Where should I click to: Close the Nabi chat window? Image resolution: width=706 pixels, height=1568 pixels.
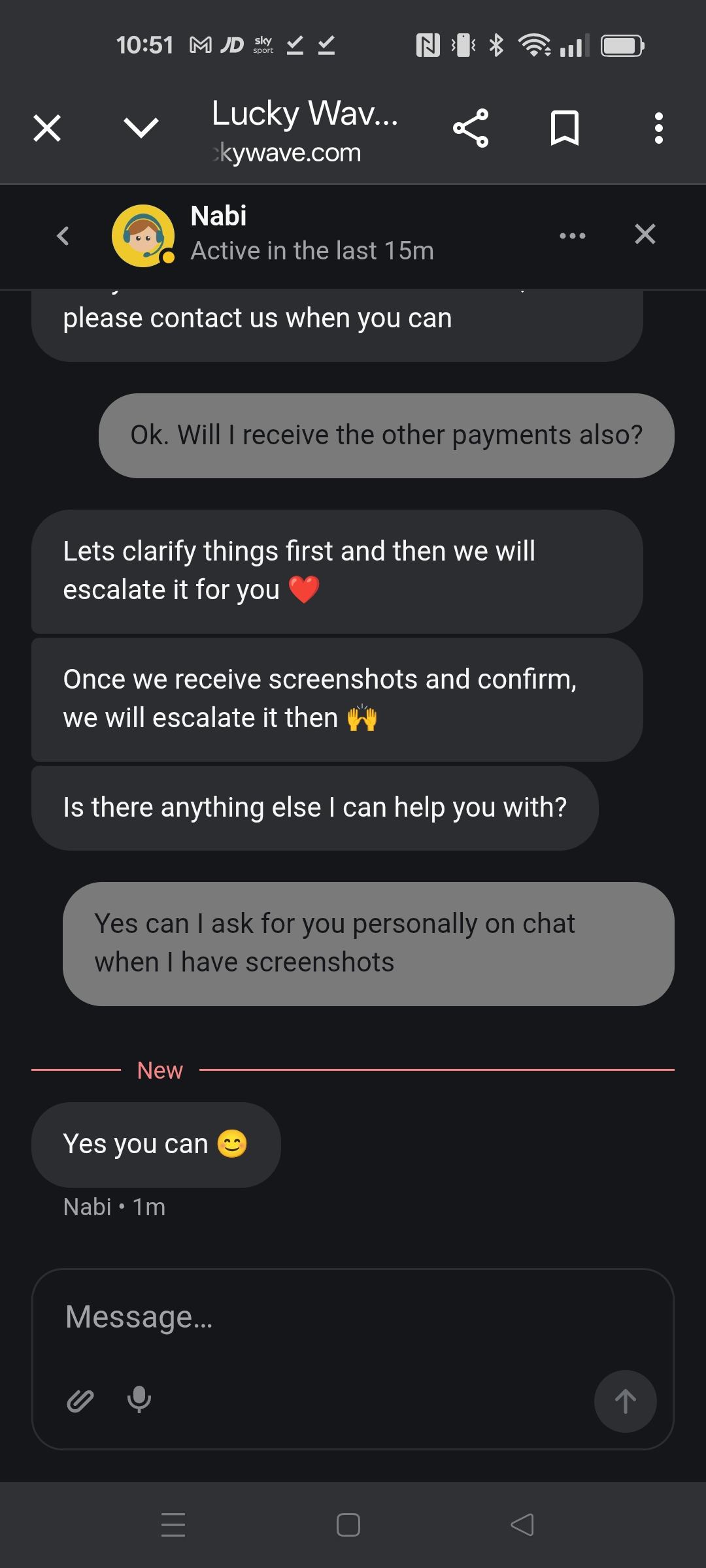pyautogui.click(x=645, y=235)
